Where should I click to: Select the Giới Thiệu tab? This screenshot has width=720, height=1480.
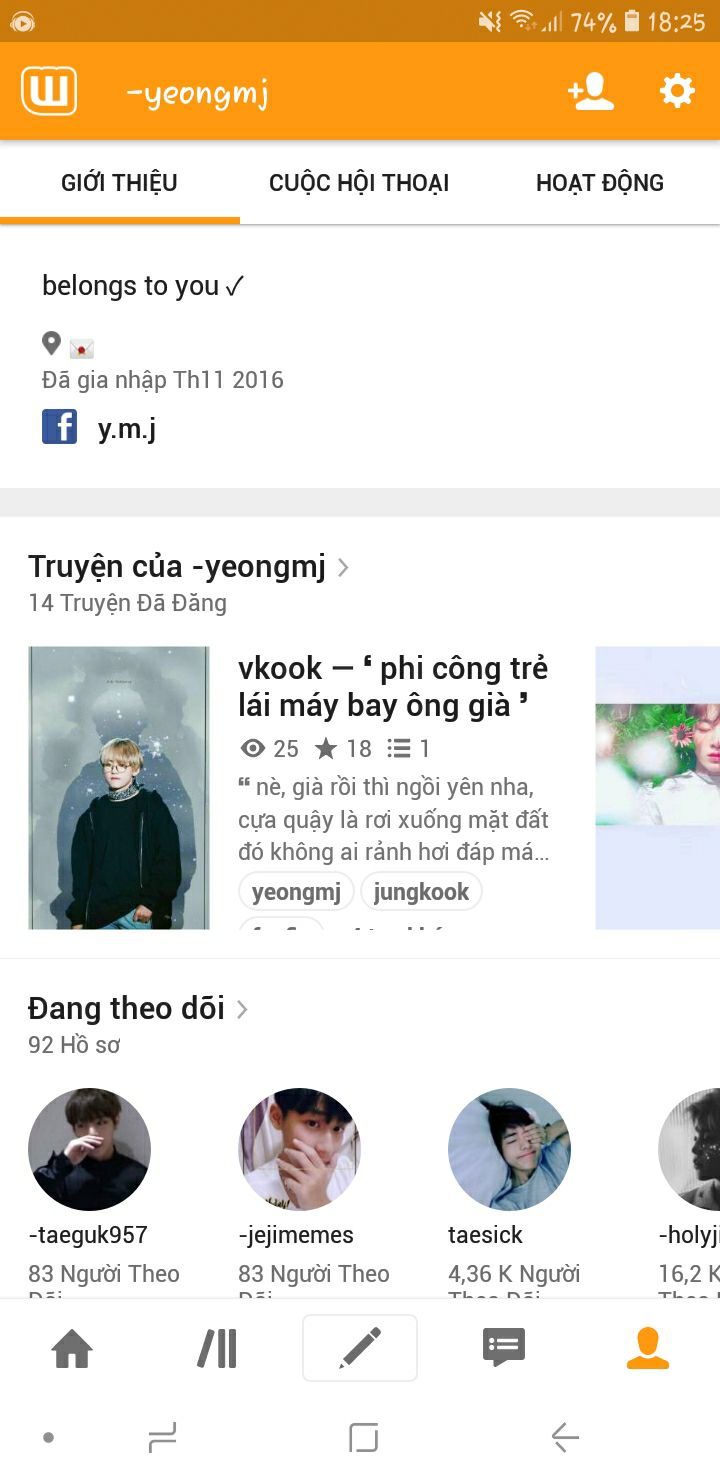[119, 183]
